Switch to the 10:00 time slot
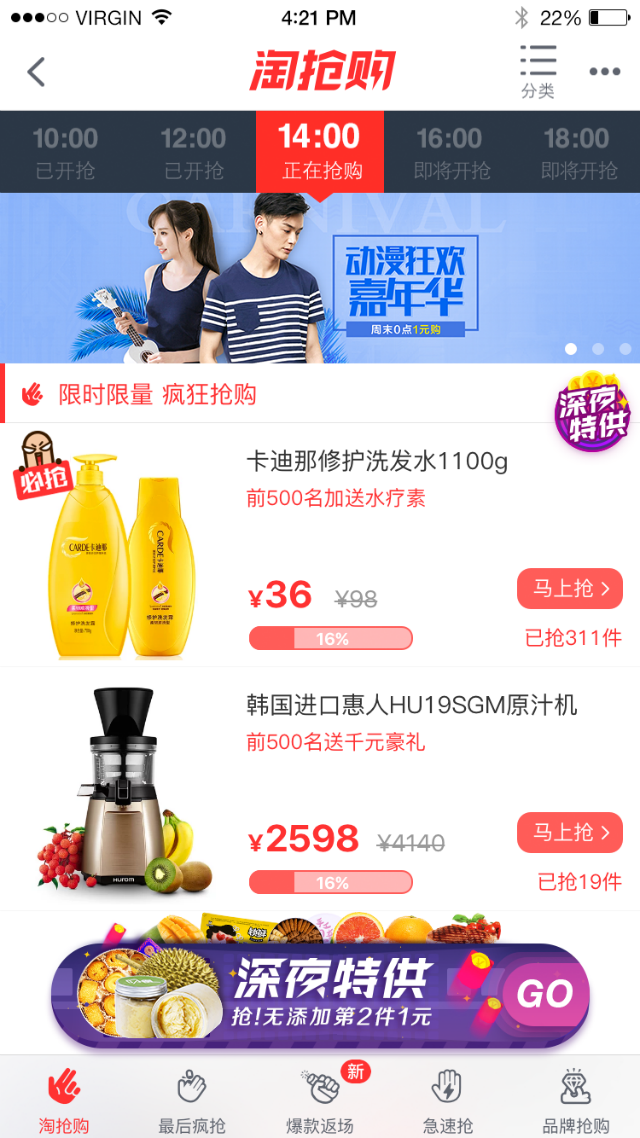The image size is (640, 1138). click(x=65, y=152)
